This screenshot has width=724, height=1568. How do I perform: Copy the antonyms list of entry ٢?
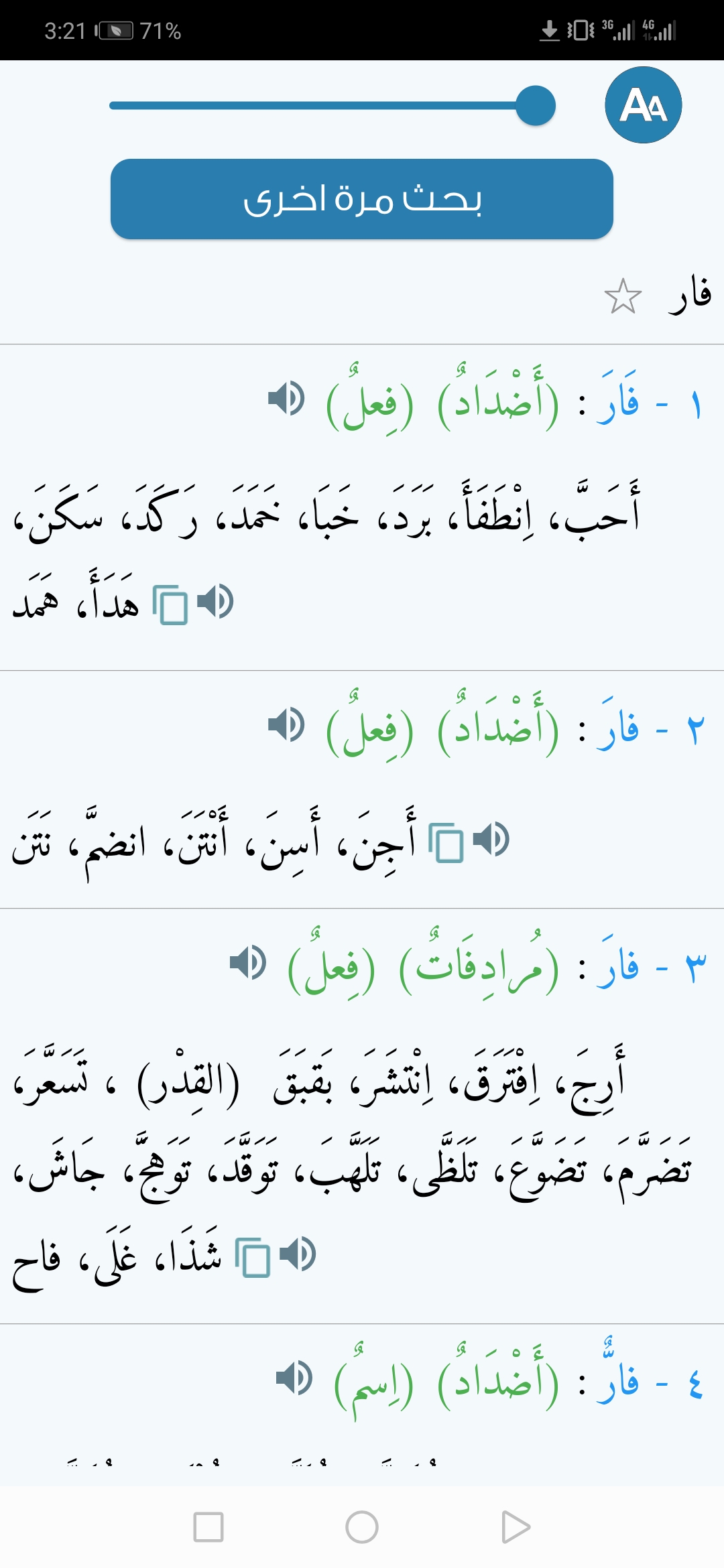(x=446, y=842)
